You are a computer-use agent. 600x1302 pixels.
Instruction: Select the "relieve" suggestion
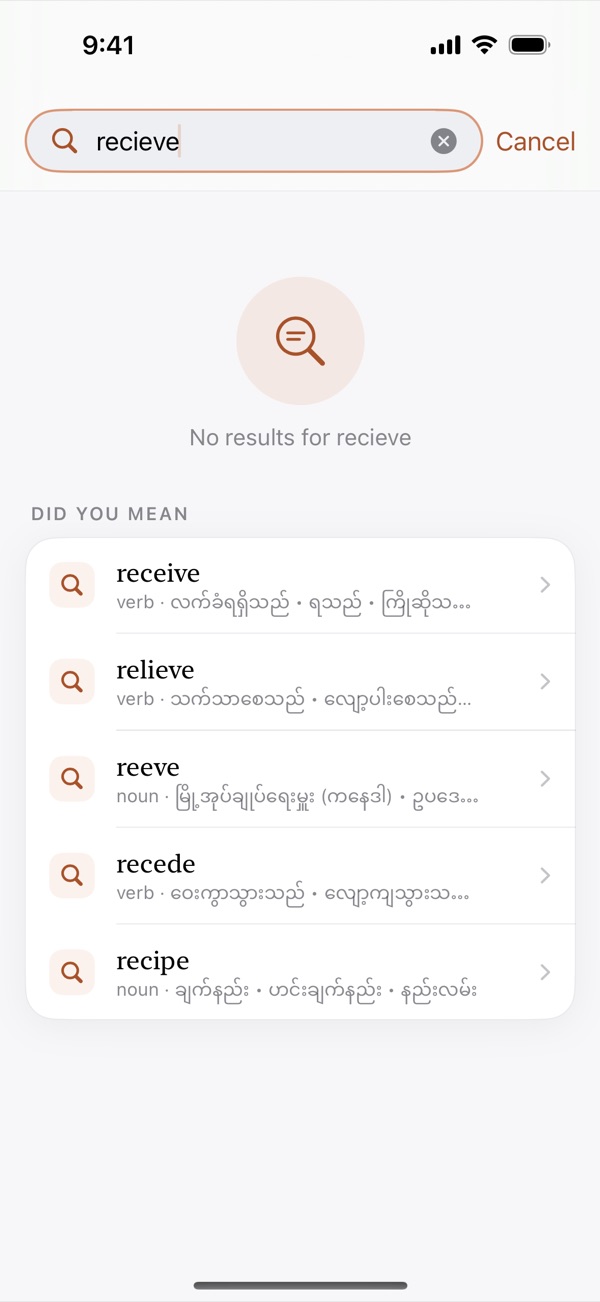pos(300,682)
